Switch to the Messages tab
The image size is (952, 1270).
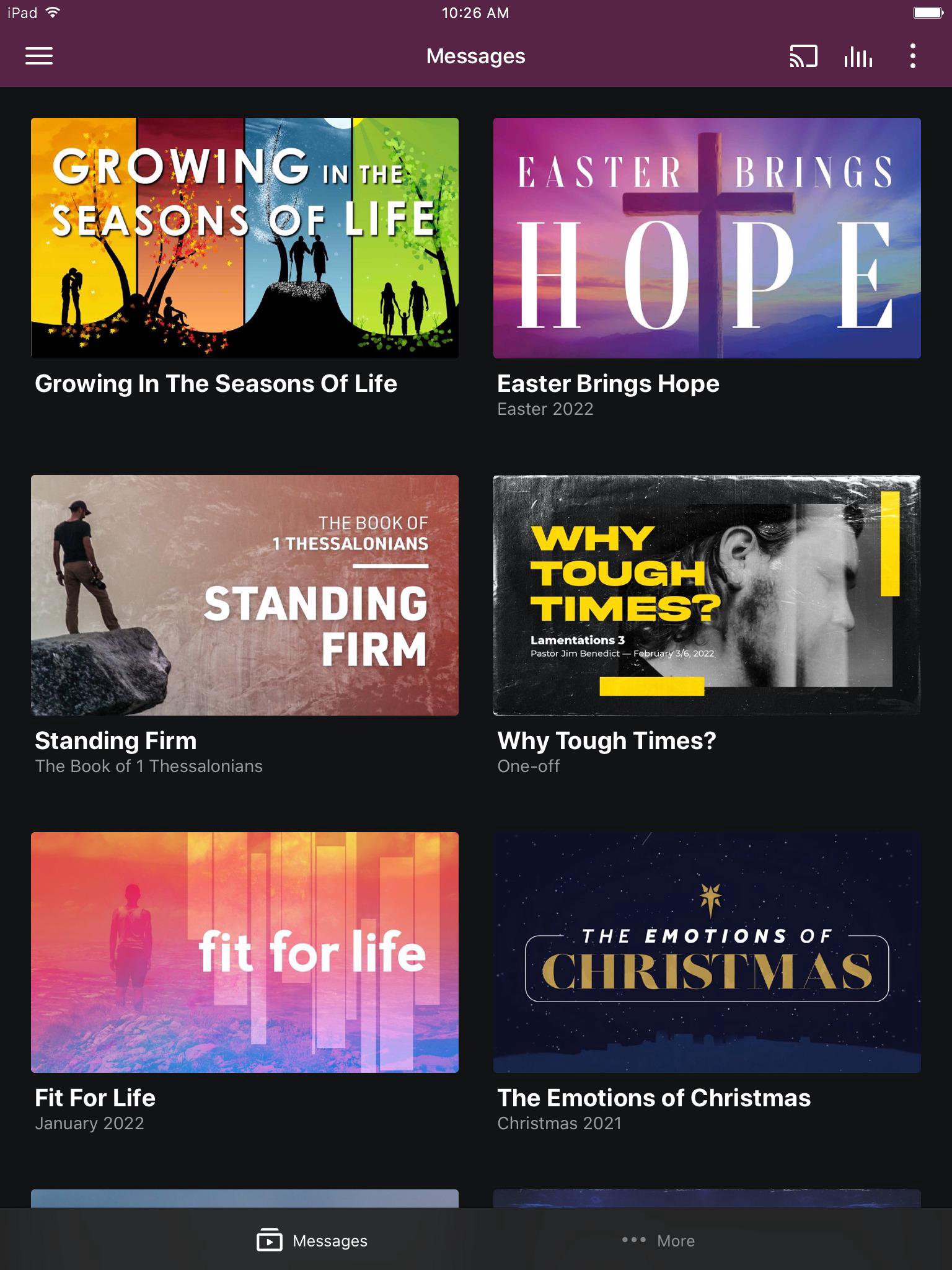312,1240
